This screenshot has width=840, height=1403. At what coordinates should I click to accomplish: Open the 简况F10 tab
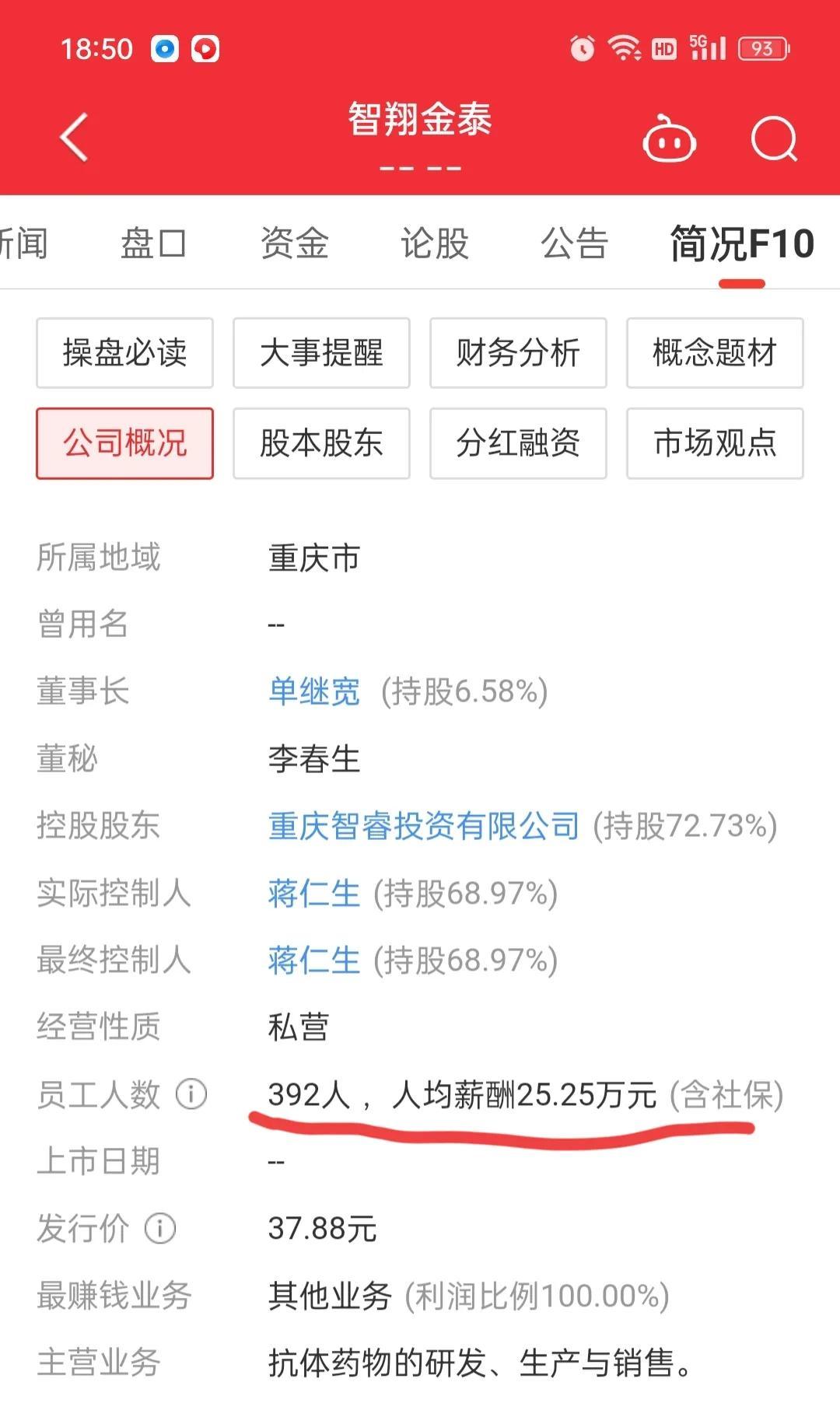click(x=740, y=244)
